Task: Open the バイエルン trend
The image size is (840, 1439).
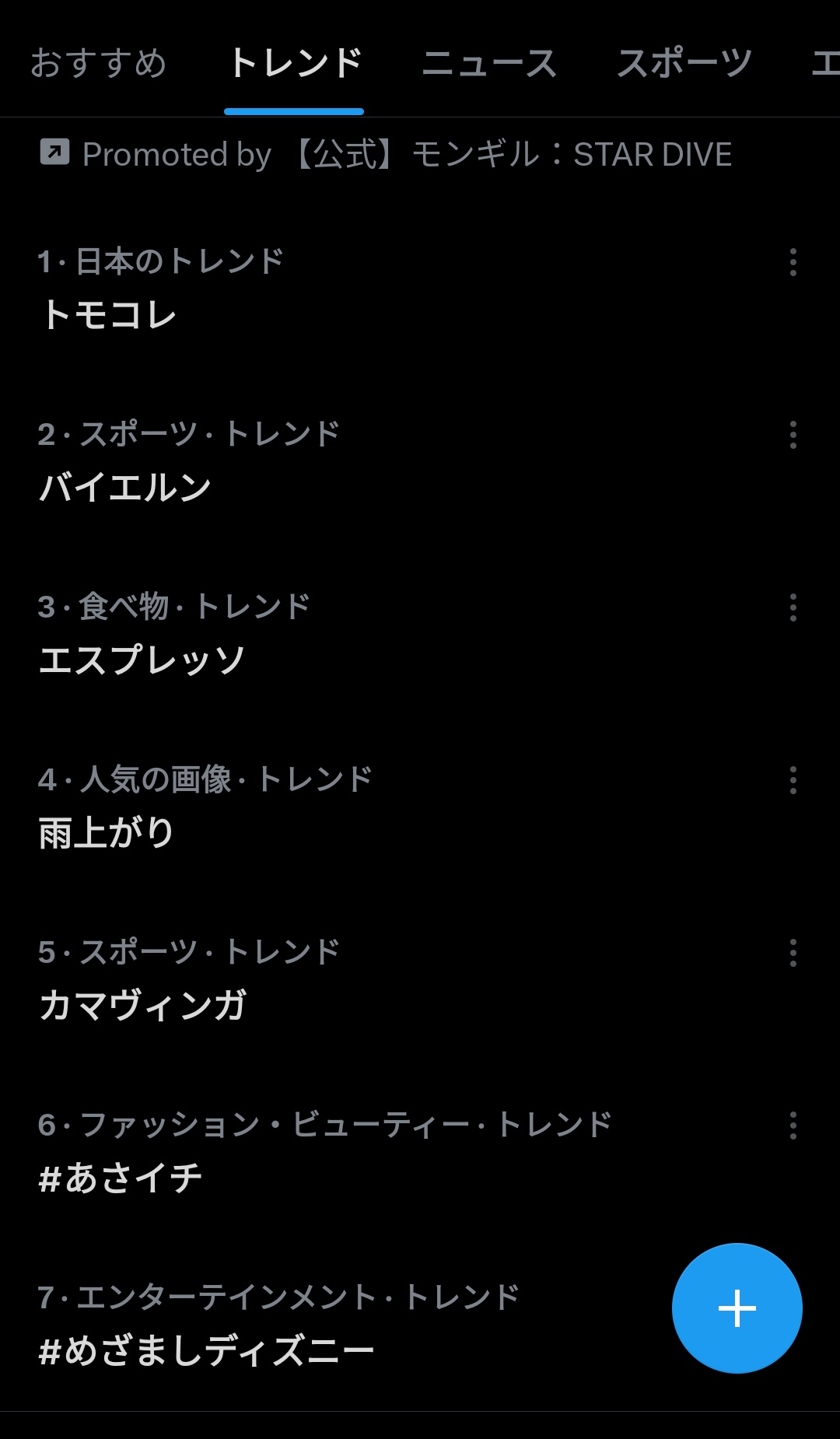Action: click(x=125, y=488)
